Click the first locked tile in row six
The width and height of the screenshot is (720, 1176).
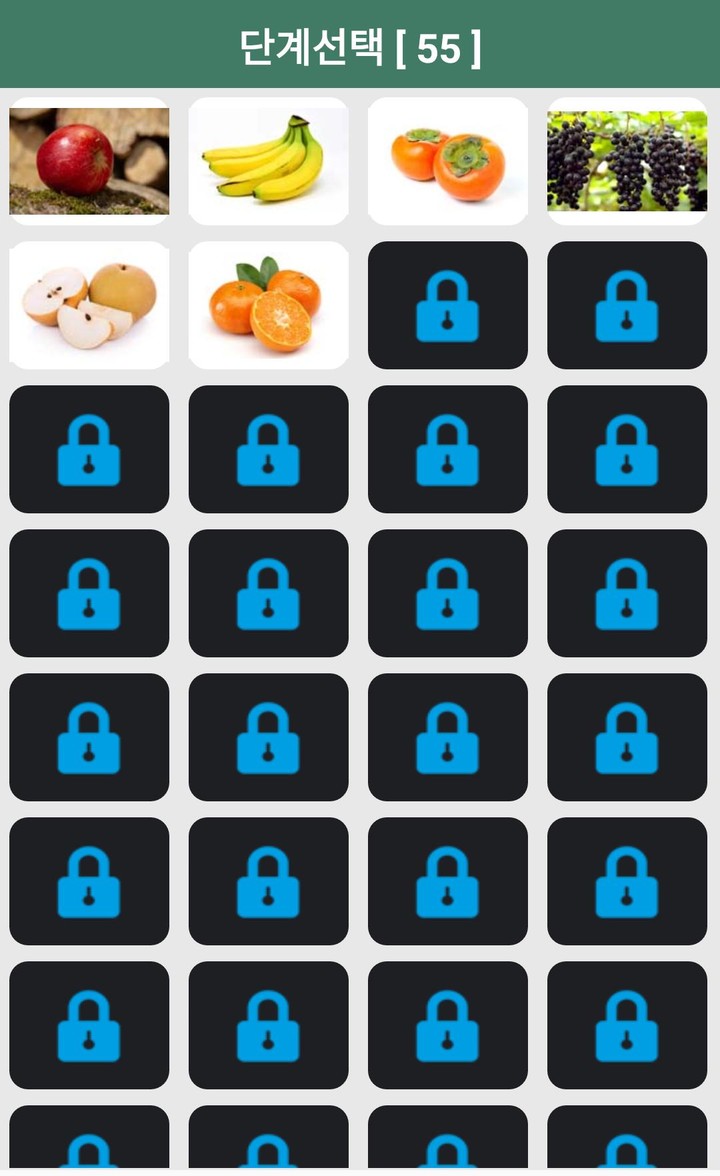click(x=88, y=881)
